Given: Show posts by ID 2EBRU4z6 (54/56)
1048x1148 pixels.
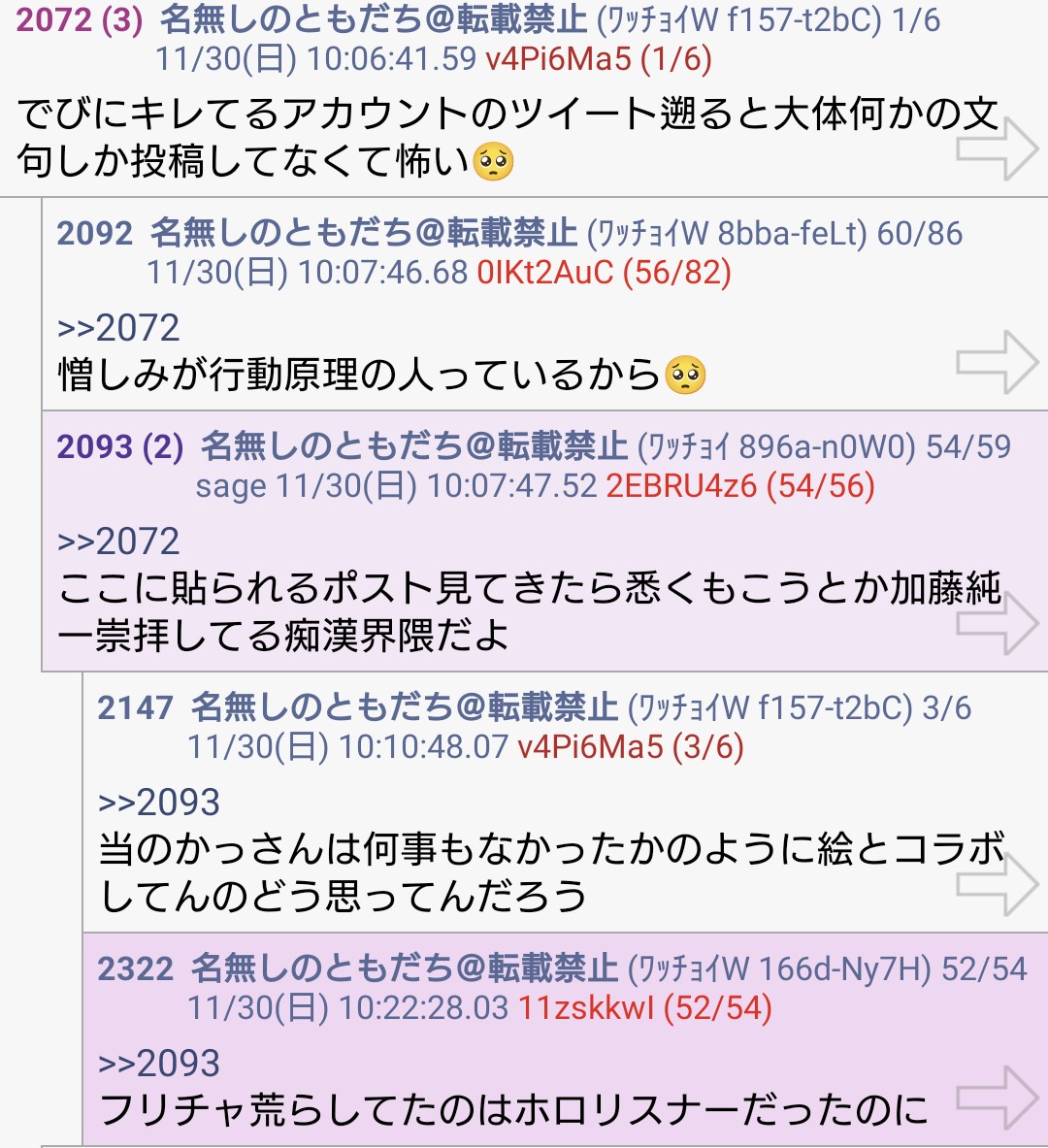Looking at the screenshot, I should [739, 486].
